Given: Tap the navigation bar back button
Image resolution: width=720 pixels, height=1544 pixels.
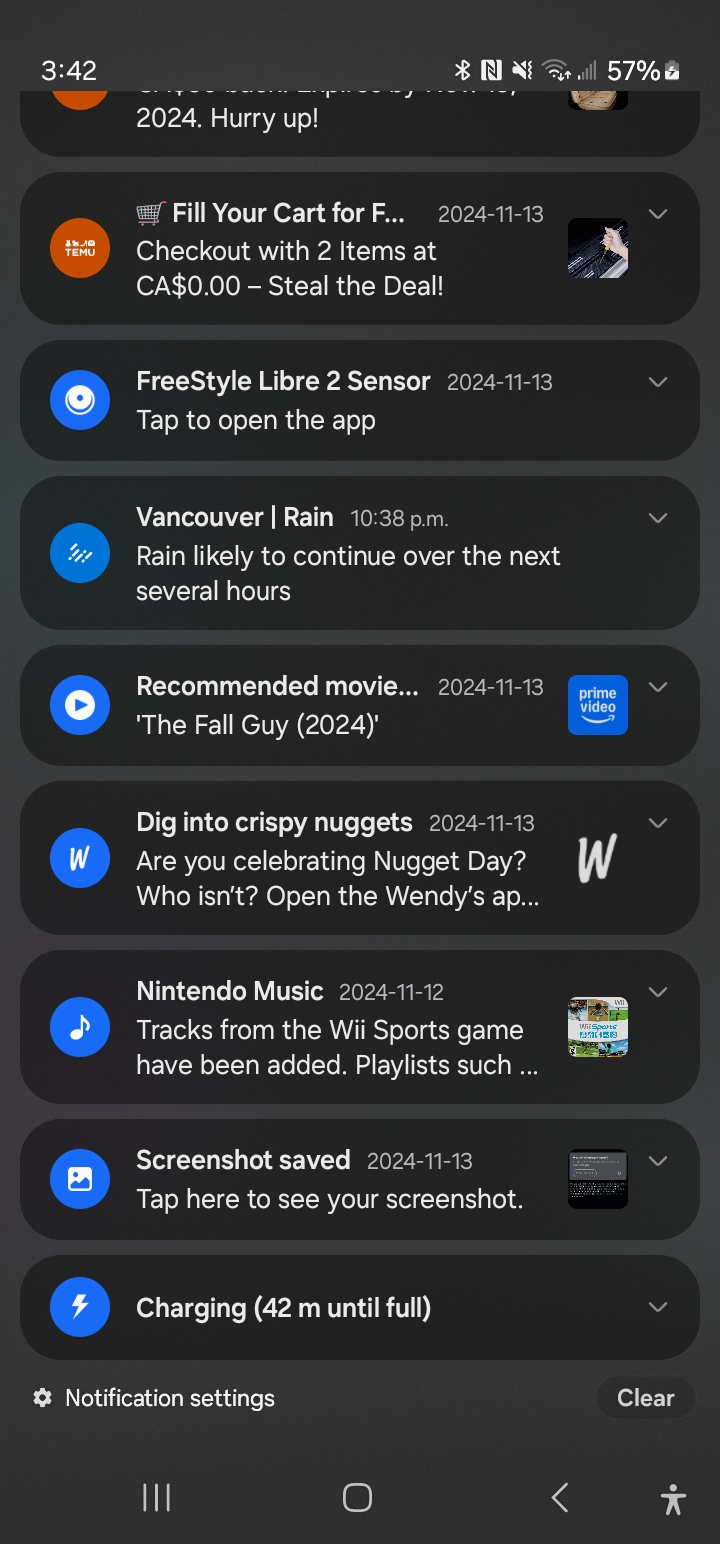Looking at the screenshot, I should pos(560,1497).
